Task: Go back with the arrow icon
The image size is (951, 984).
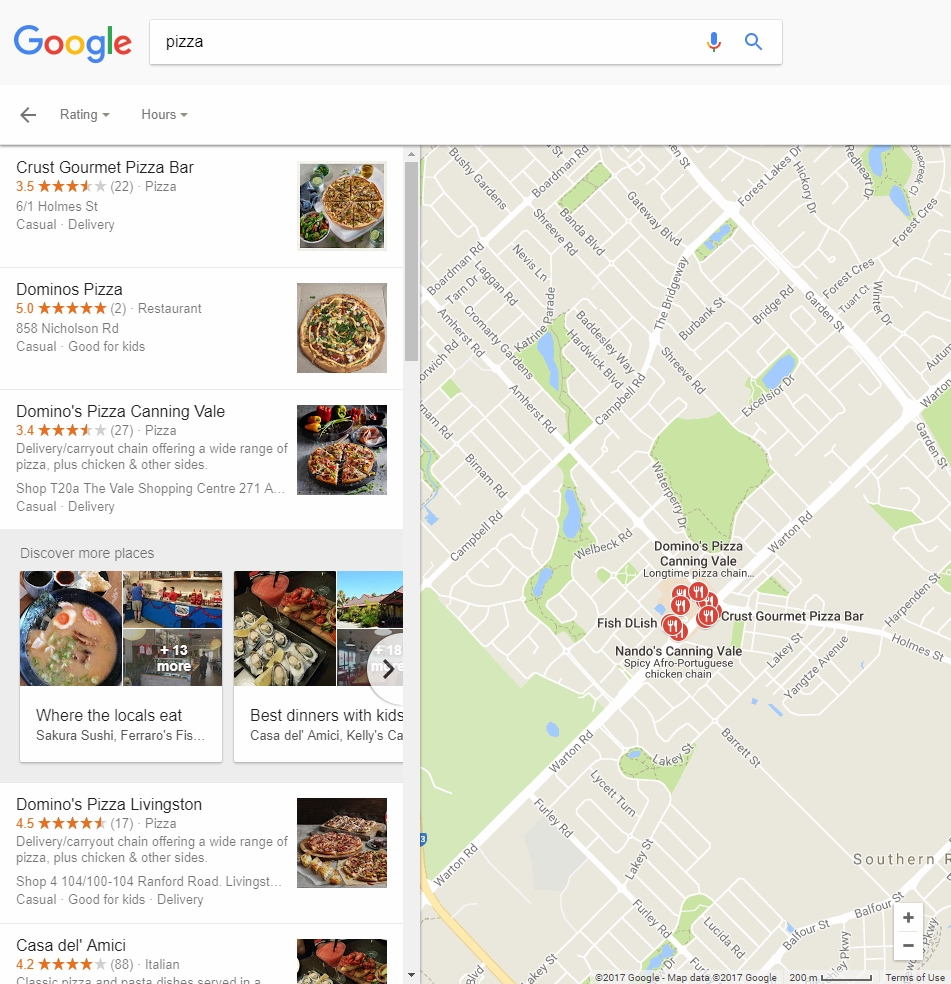Action: 28,115
